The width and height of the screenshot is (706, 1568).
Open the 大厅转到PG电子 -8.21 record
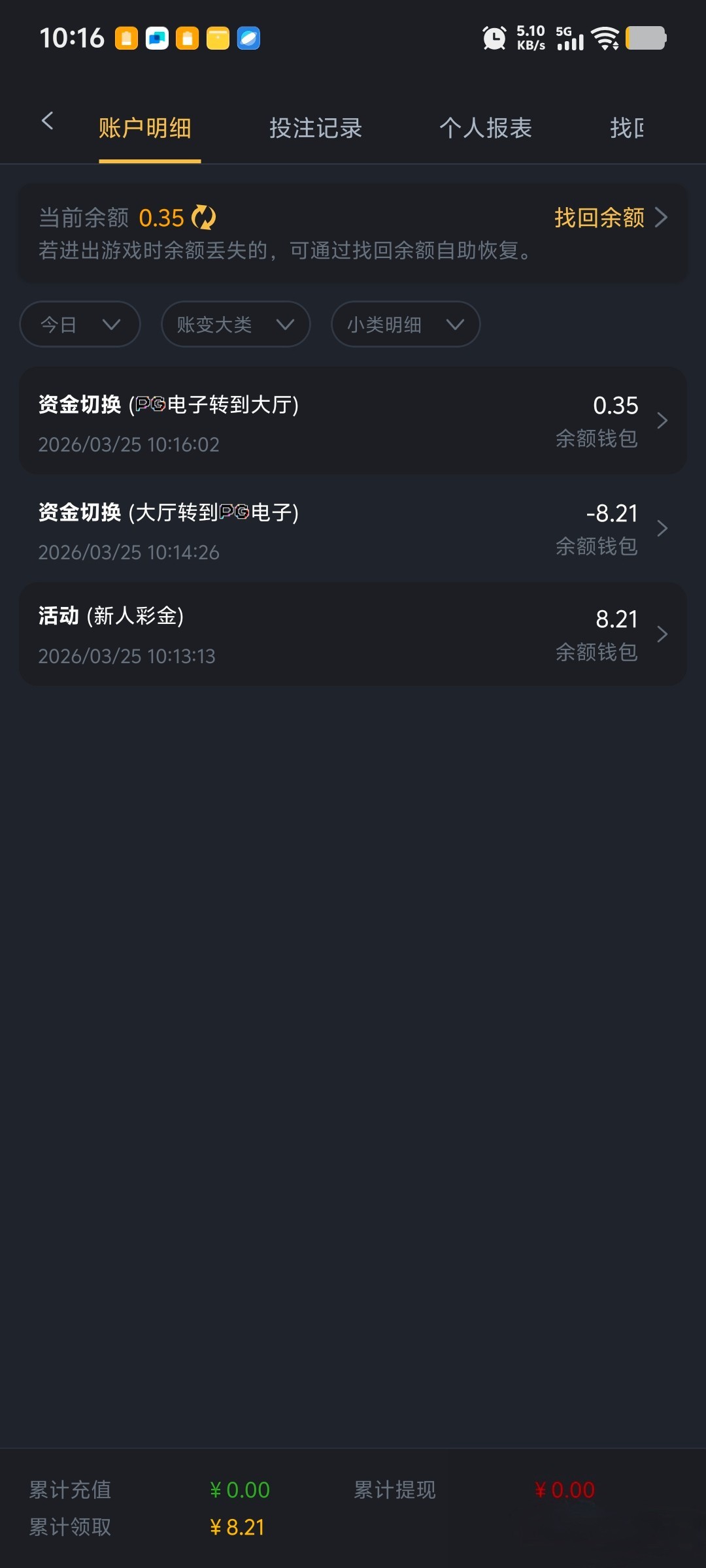click(353, 529)
